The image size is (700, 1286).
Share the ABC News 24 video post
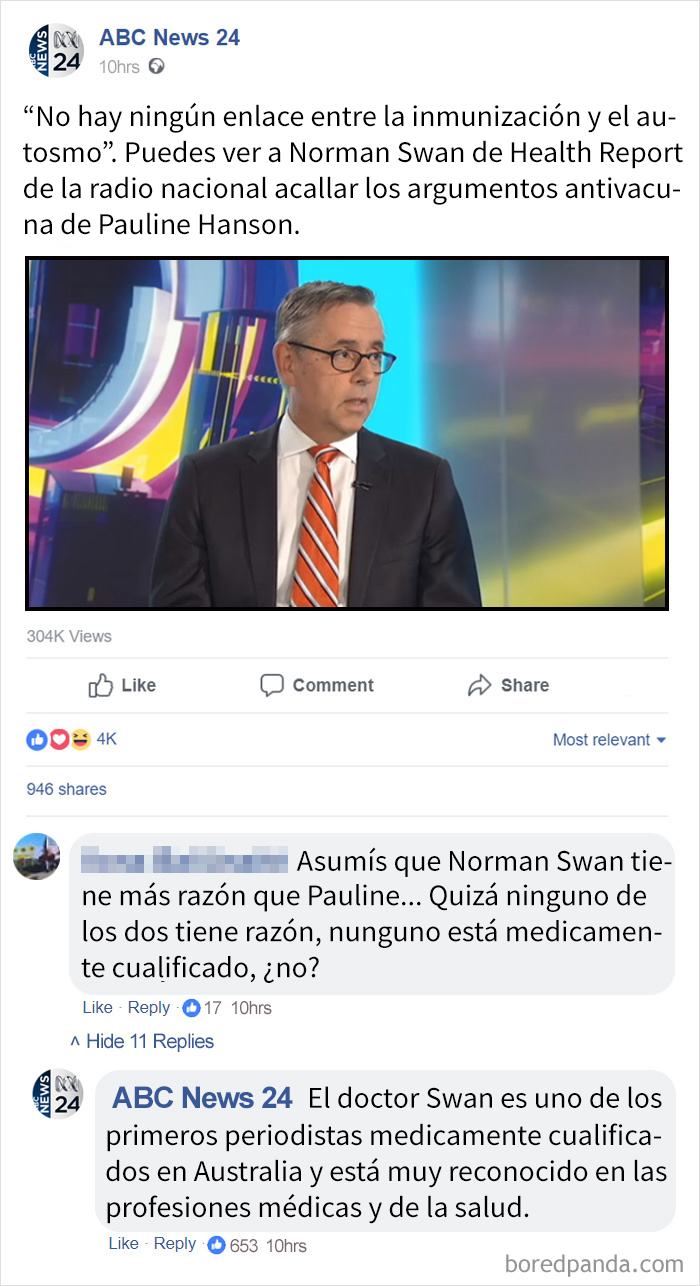508,685
